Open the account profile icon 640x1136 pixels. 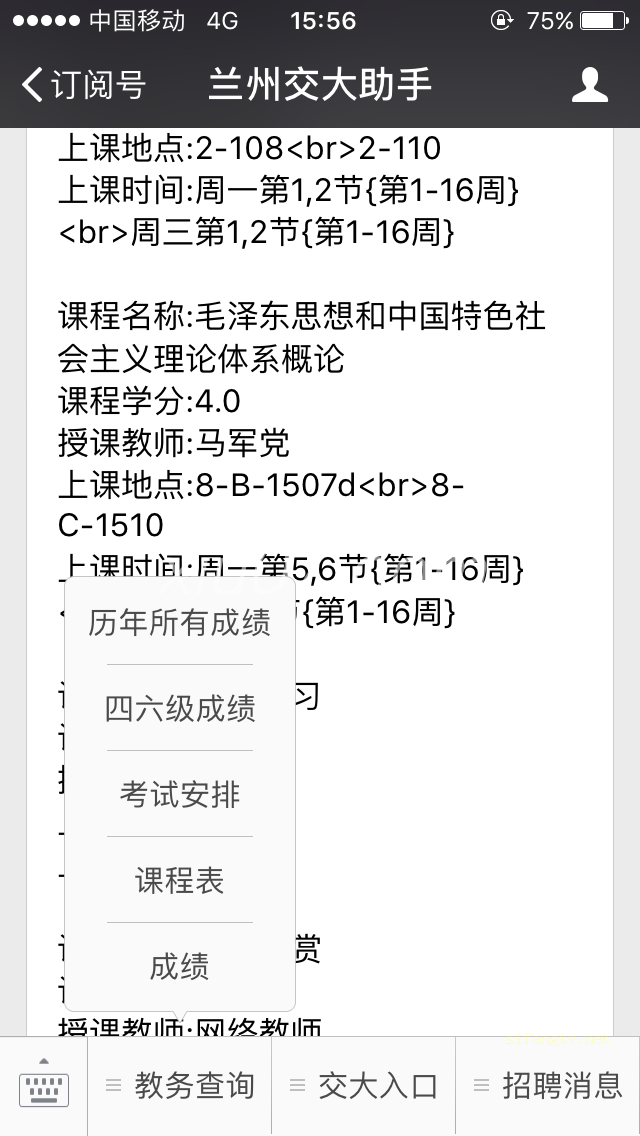click(589, 85)
